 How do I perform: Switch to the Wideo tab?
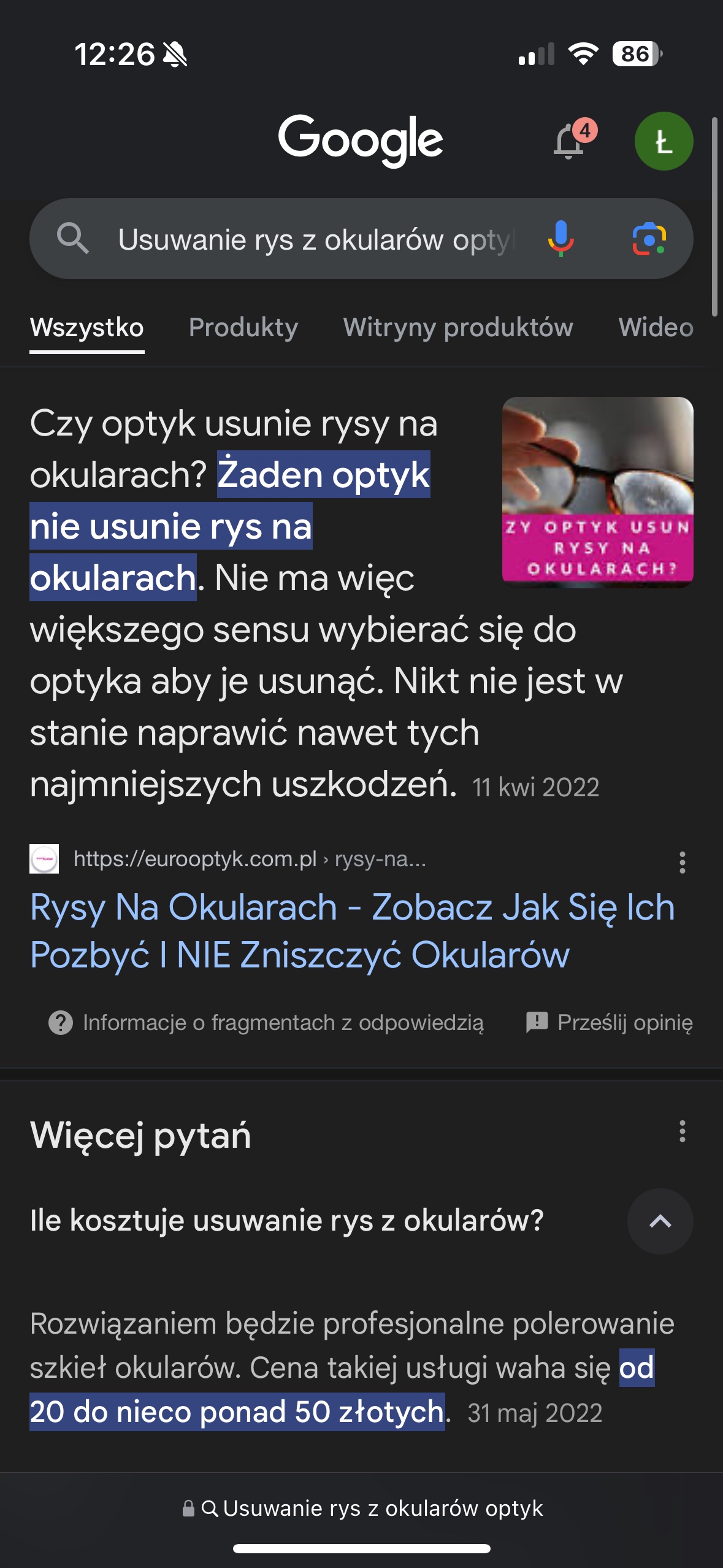pyautogui.click(x=656, y=328)
